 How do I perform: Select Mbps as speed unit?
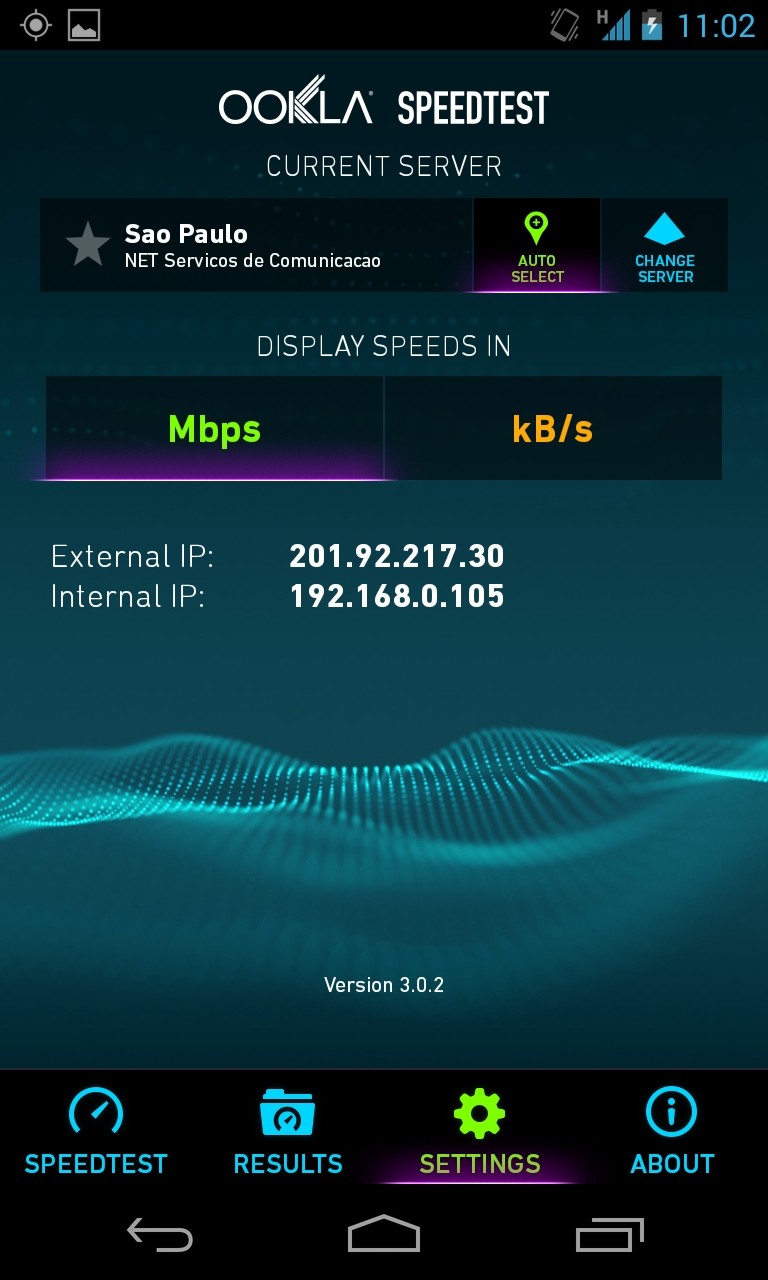coord(214,429)
